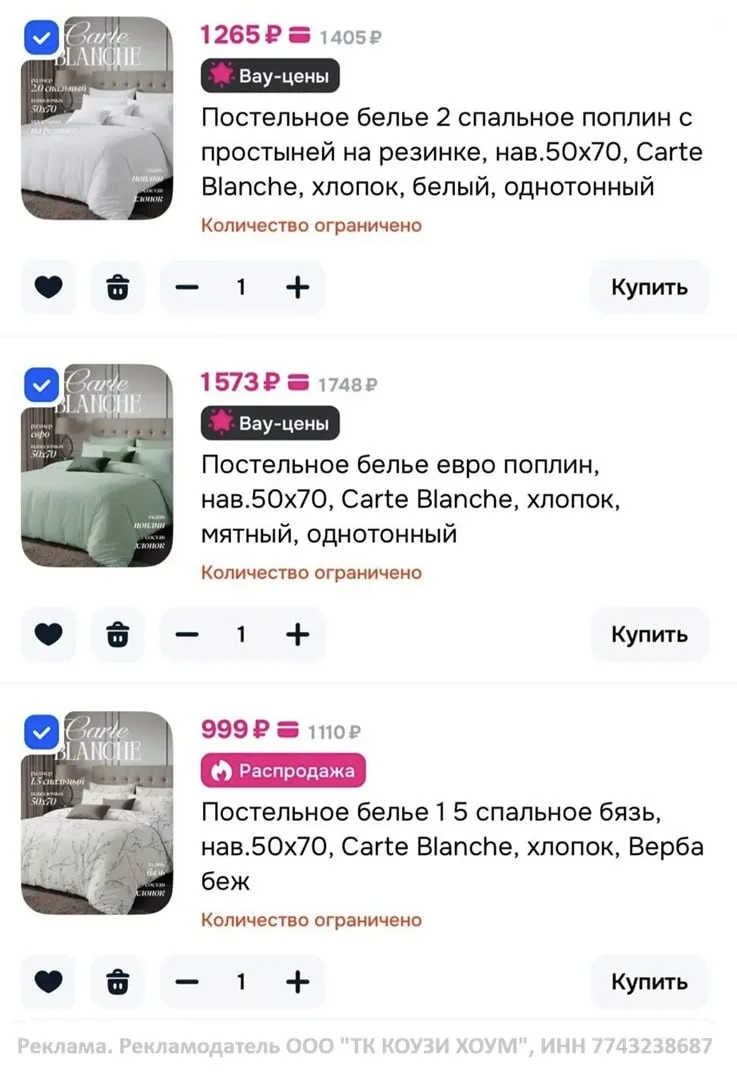This screenshot has height=1073, width=737.
Task: Open the mint euro bedding product image
Action: [x=97, y=466]
